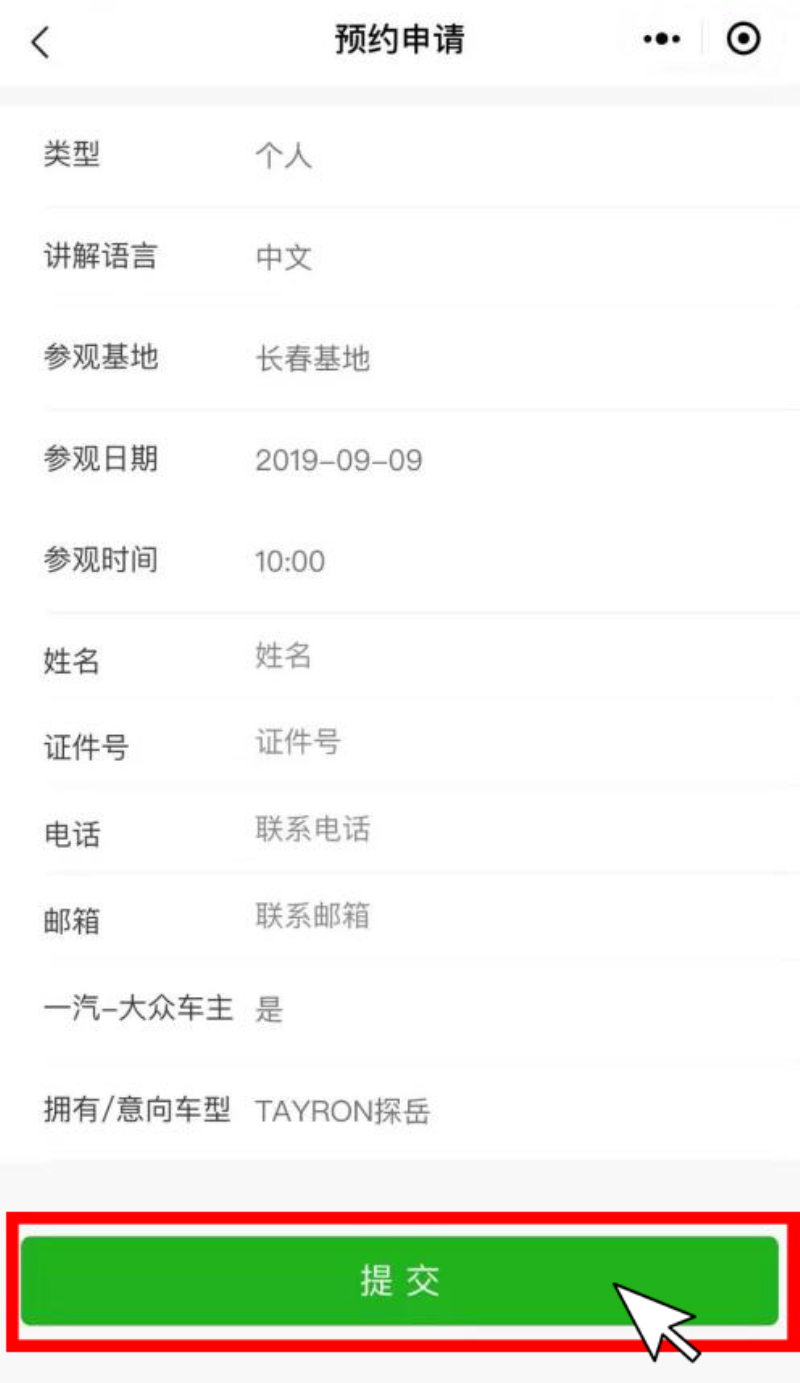
Task: Go back using the top-left arrow
Action: click(40, 42)
